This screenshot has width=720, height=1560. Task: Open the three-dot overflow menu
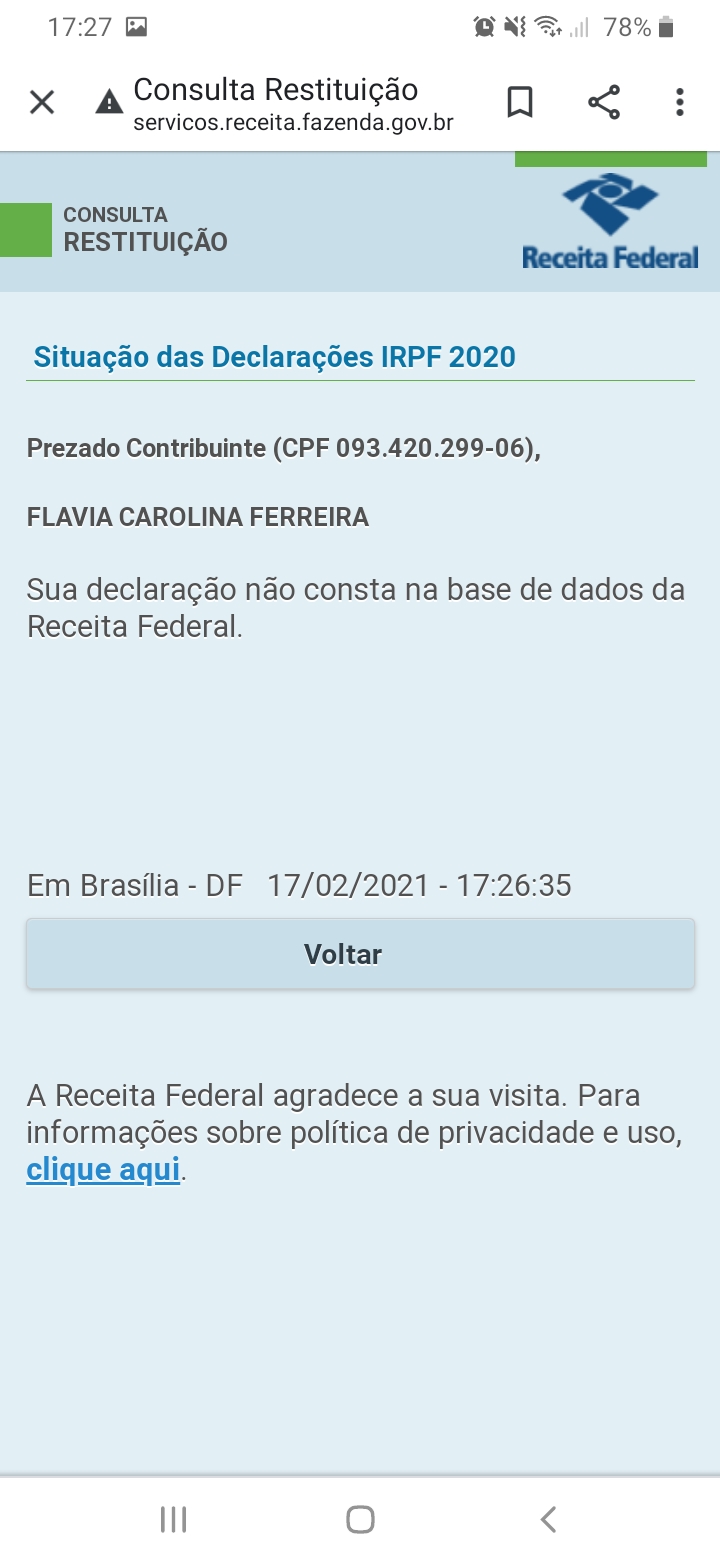680,102
